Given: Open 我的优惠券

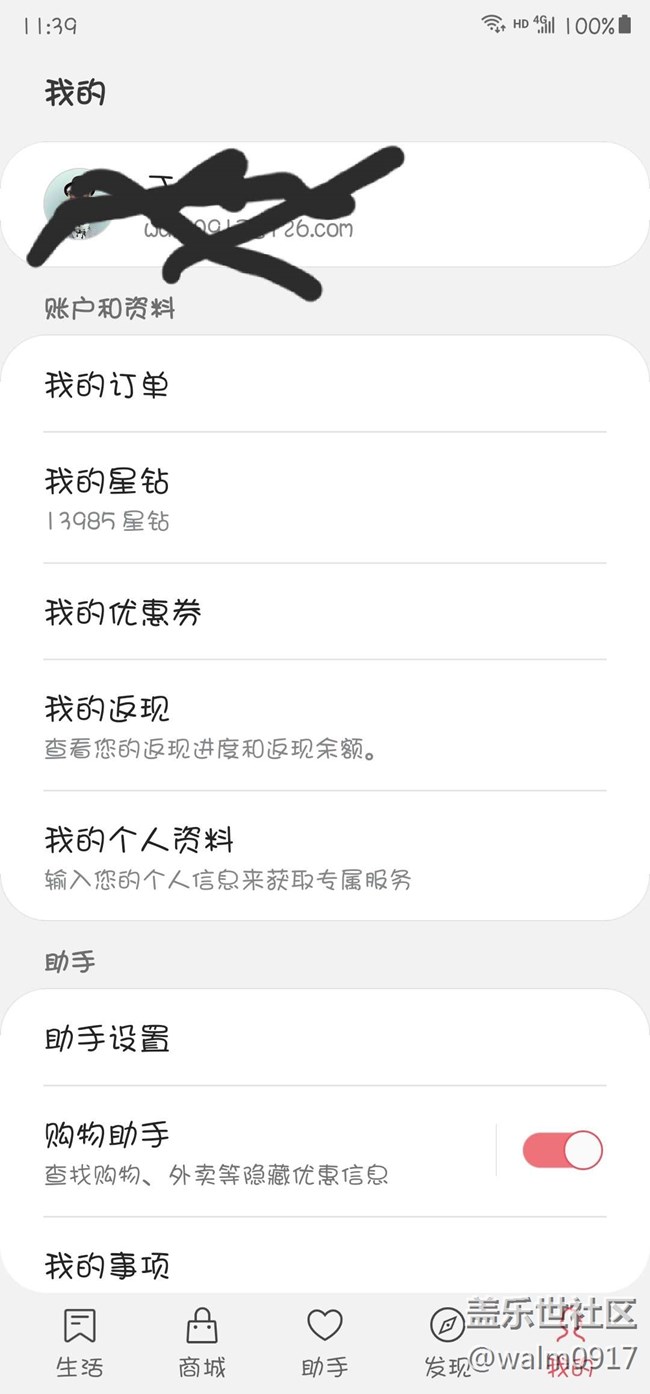Looking at the screenshot, I should click(x=325, y=612).
